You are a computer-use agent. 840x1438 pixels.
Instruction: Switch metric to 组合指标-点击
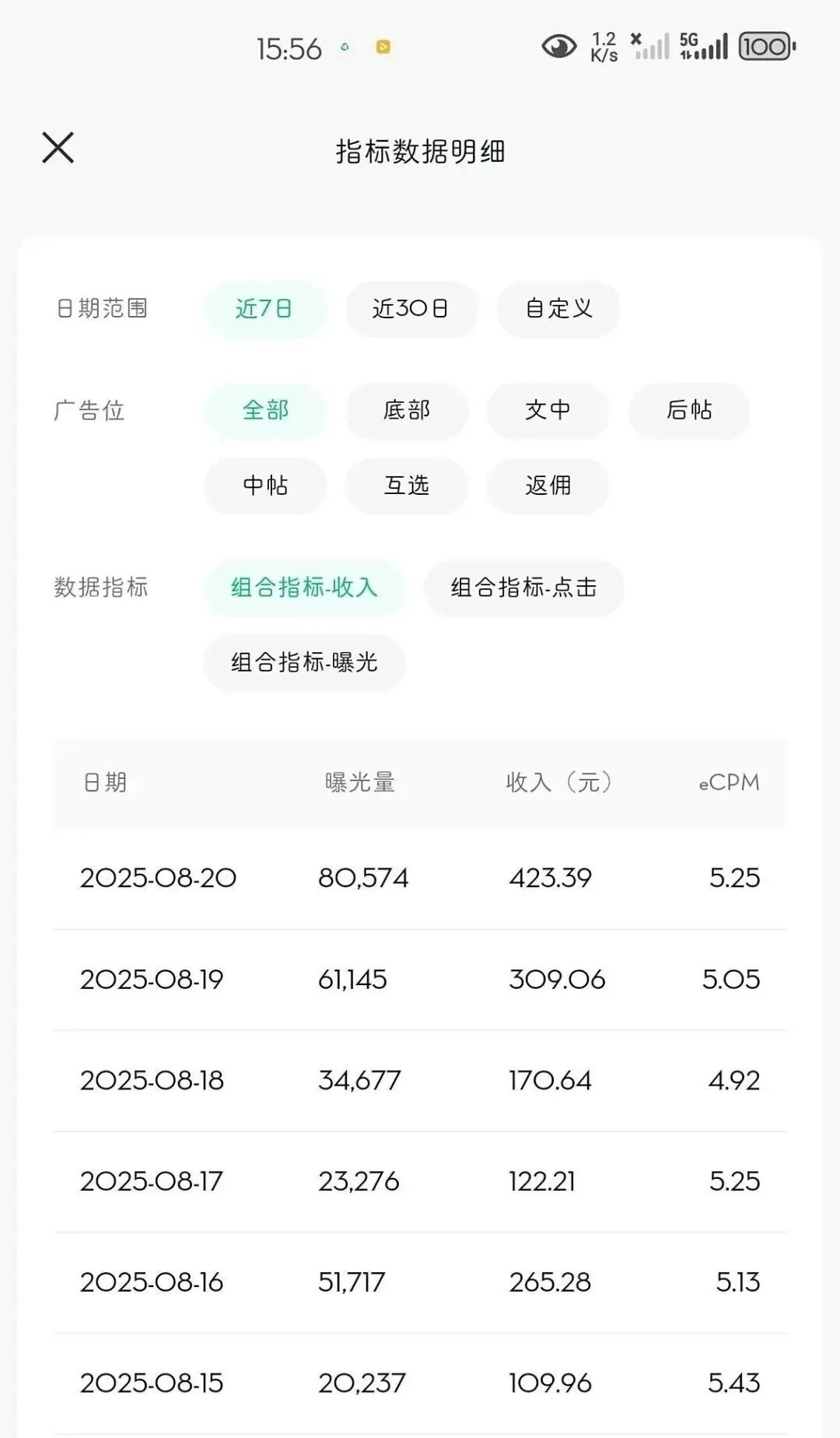pos(523,587)
